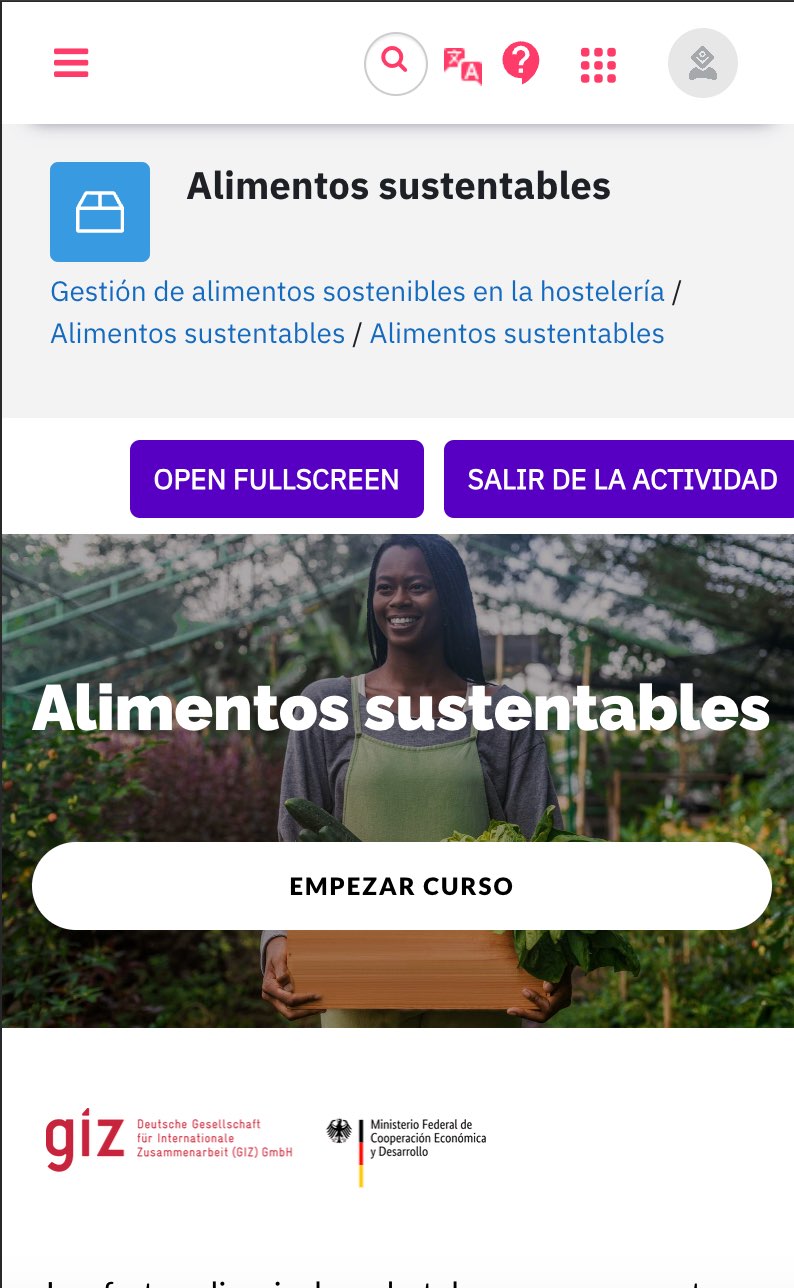Open the user profile avatar
Image resolution: width=794 pixels, height=1288 pixels.
[702, 63]
